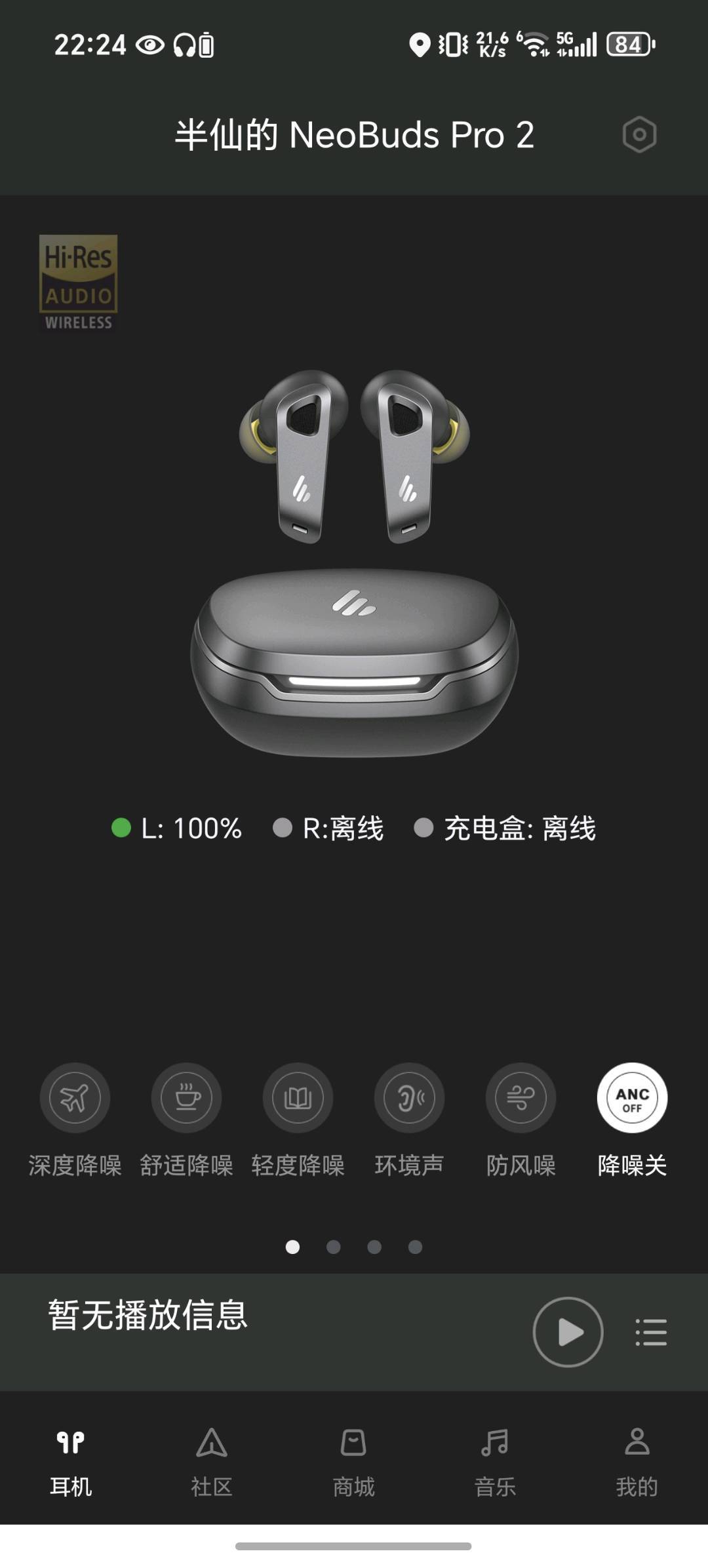Enable 防风噪 wind noise reduction
The height and width of the screenshot is (1568, 708).
coord(521,1097)
